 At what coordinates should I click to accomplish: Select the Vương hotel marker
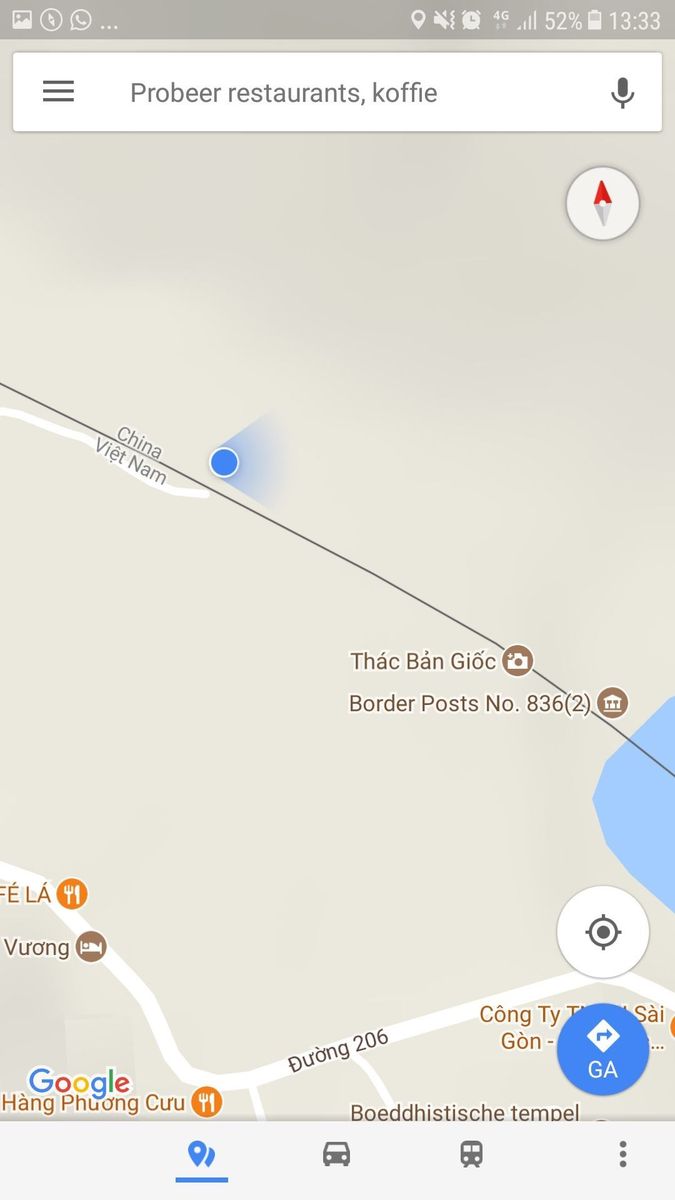click(91, 946)
